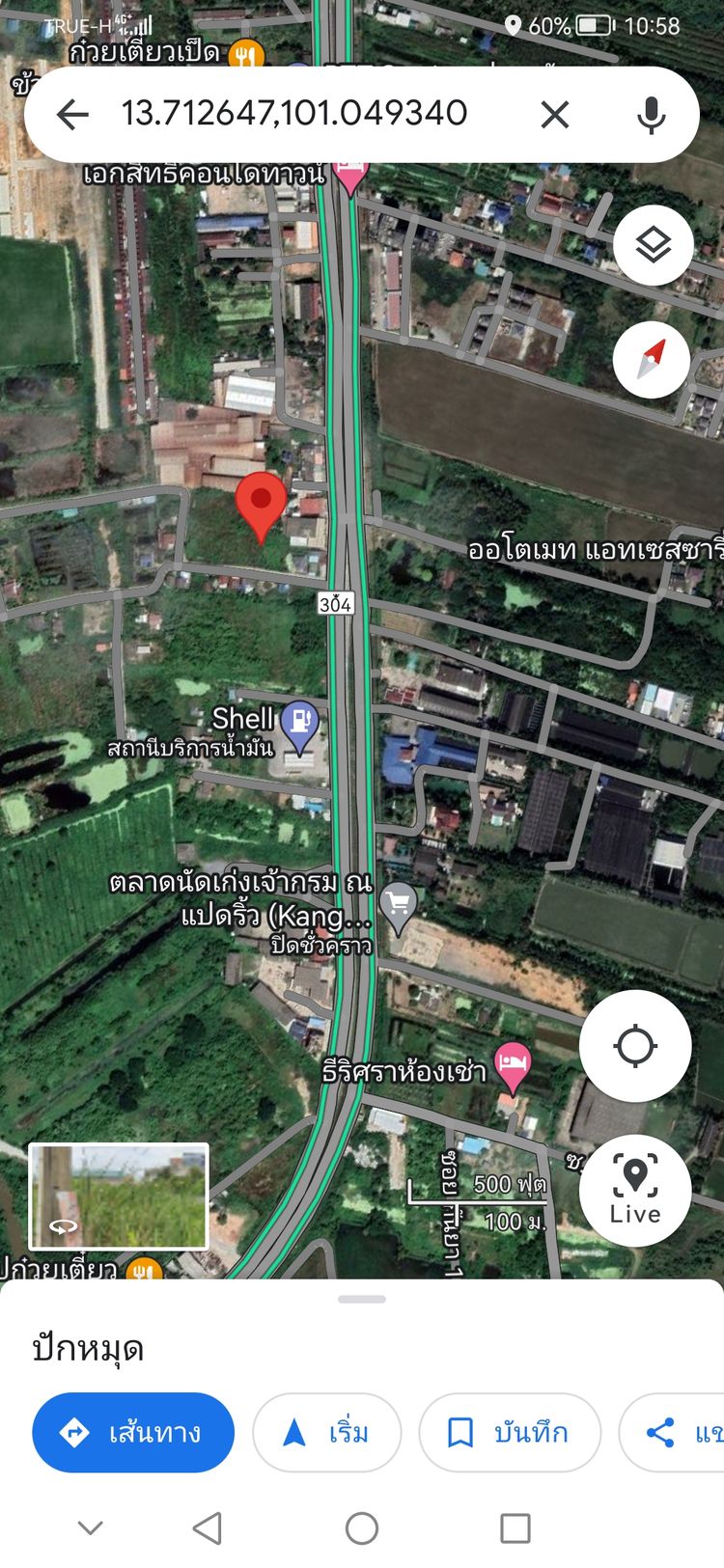The width and height of the screenshot is (724, 1568).
Task: Start navigation with the เริ่ม button
Action: tap(326, 1433)
